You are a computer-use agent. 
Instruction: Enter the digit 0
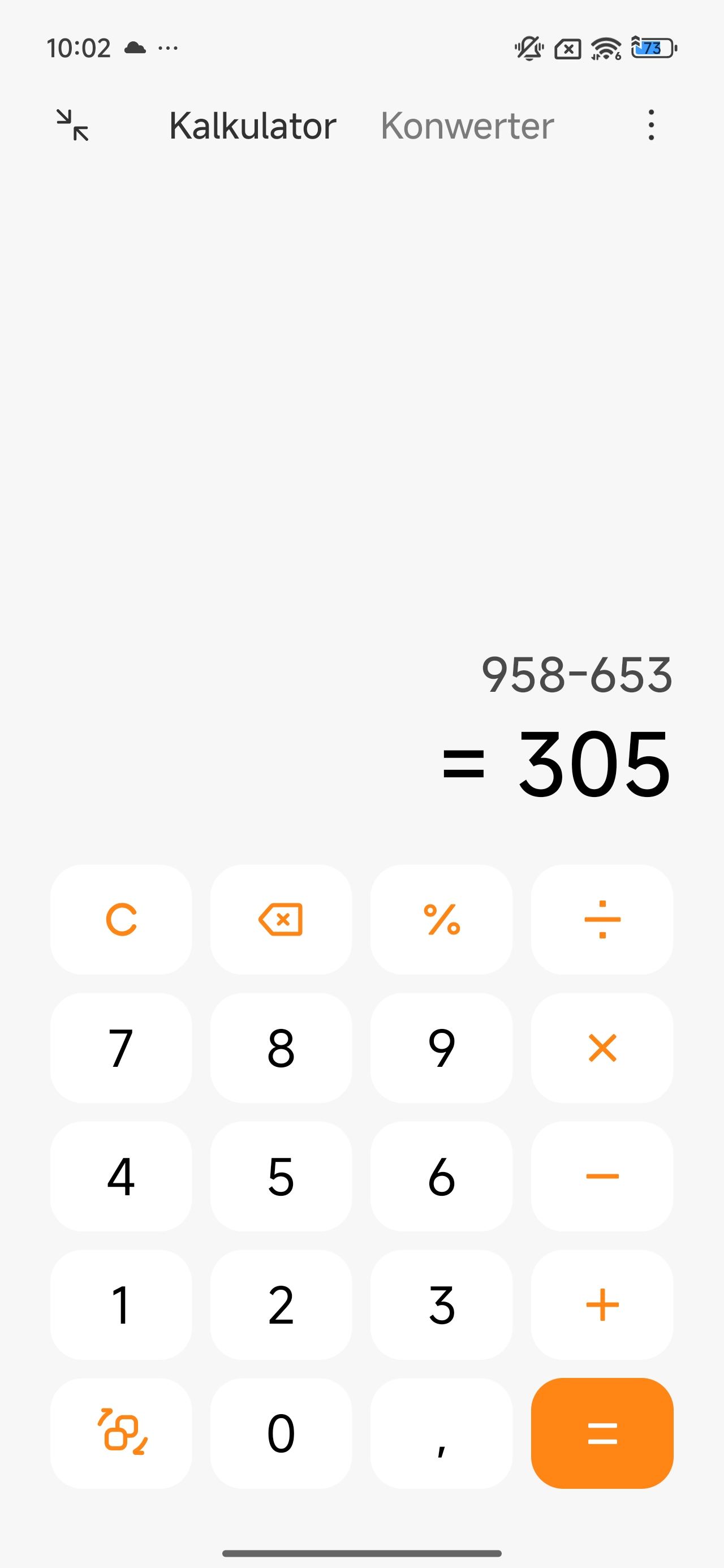(281, 1433)
